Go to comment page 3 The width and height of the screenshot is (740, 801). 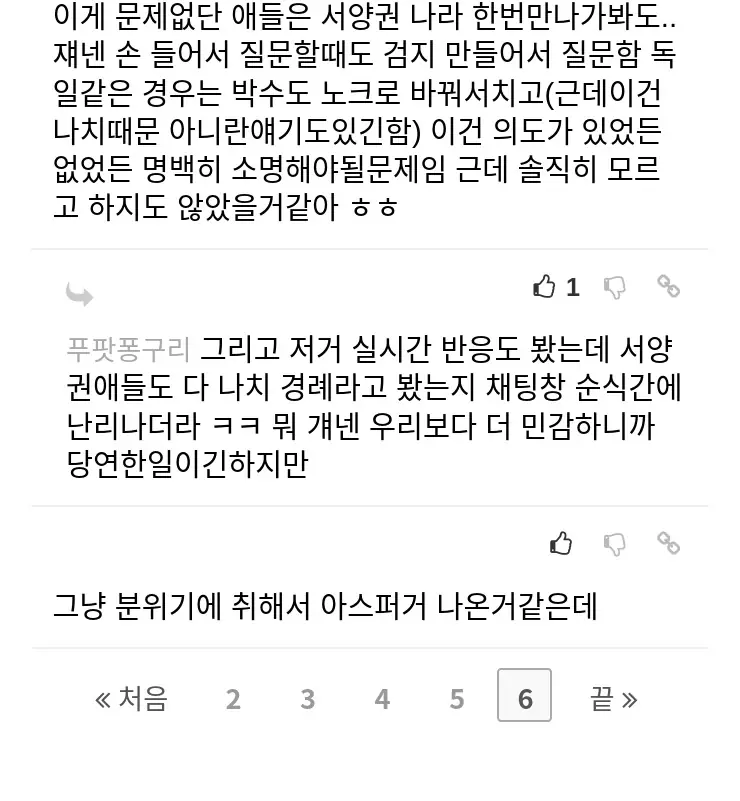pyautogui.click(x=308, y=698)
